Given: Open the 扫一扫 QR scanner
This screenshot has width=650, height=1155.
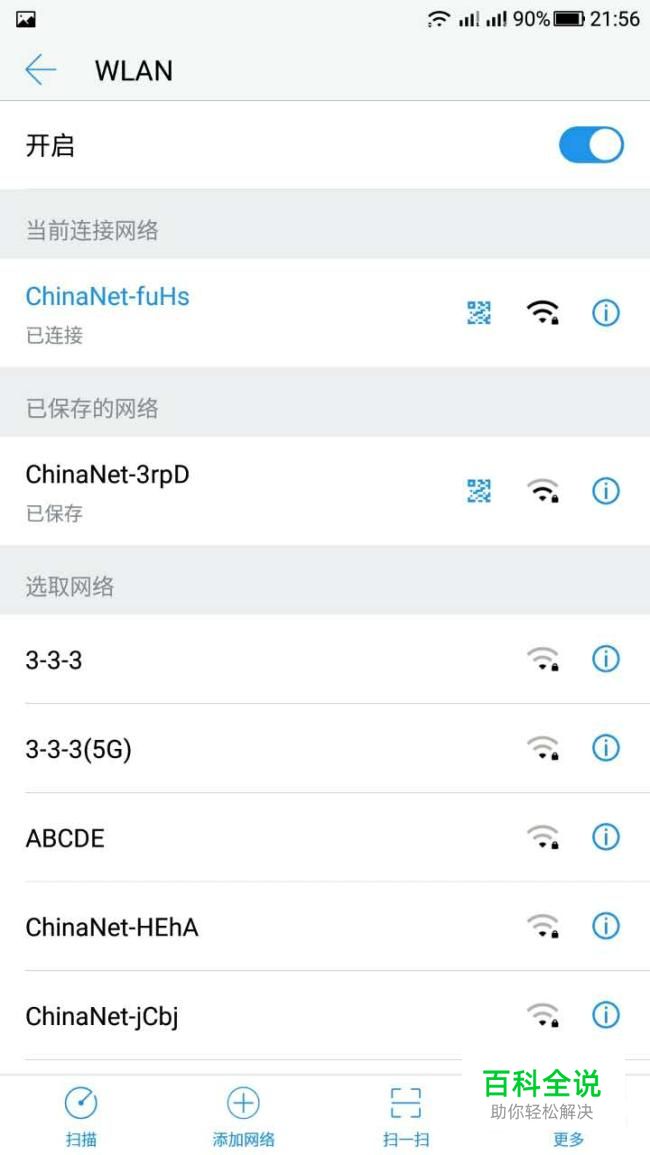Looking at the screenshot, I should click(406, 1116).
